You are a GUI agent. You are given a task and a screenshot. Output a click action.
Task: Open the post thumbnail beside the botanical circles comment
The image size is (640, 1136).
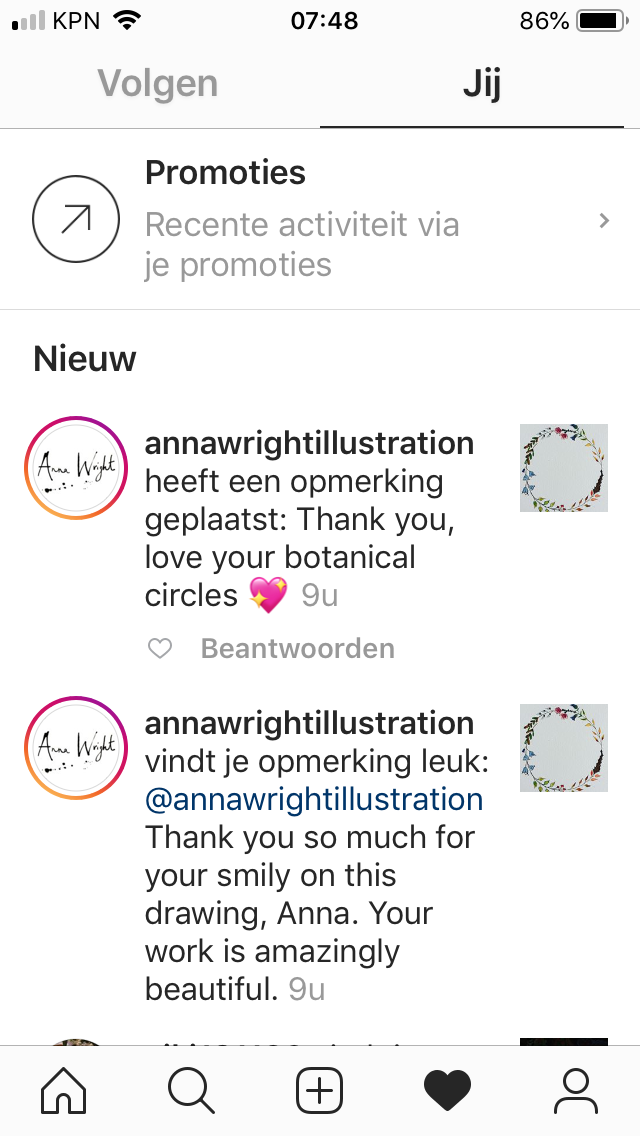pyautogui.click(x=564, y=468)
